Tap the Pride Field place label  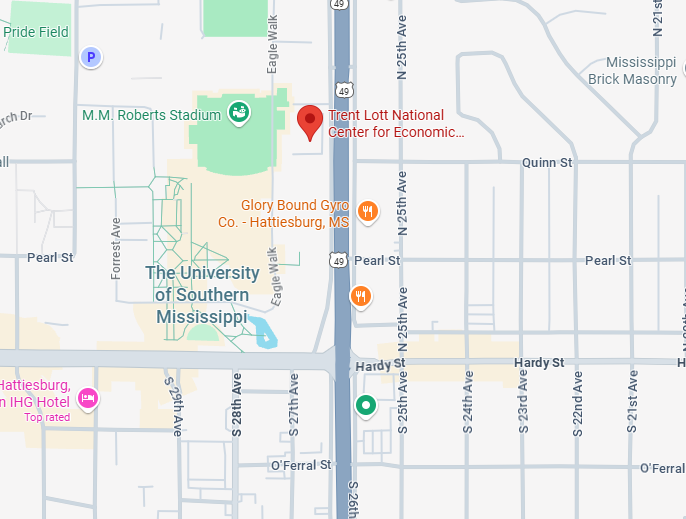[x=36, y=32]
